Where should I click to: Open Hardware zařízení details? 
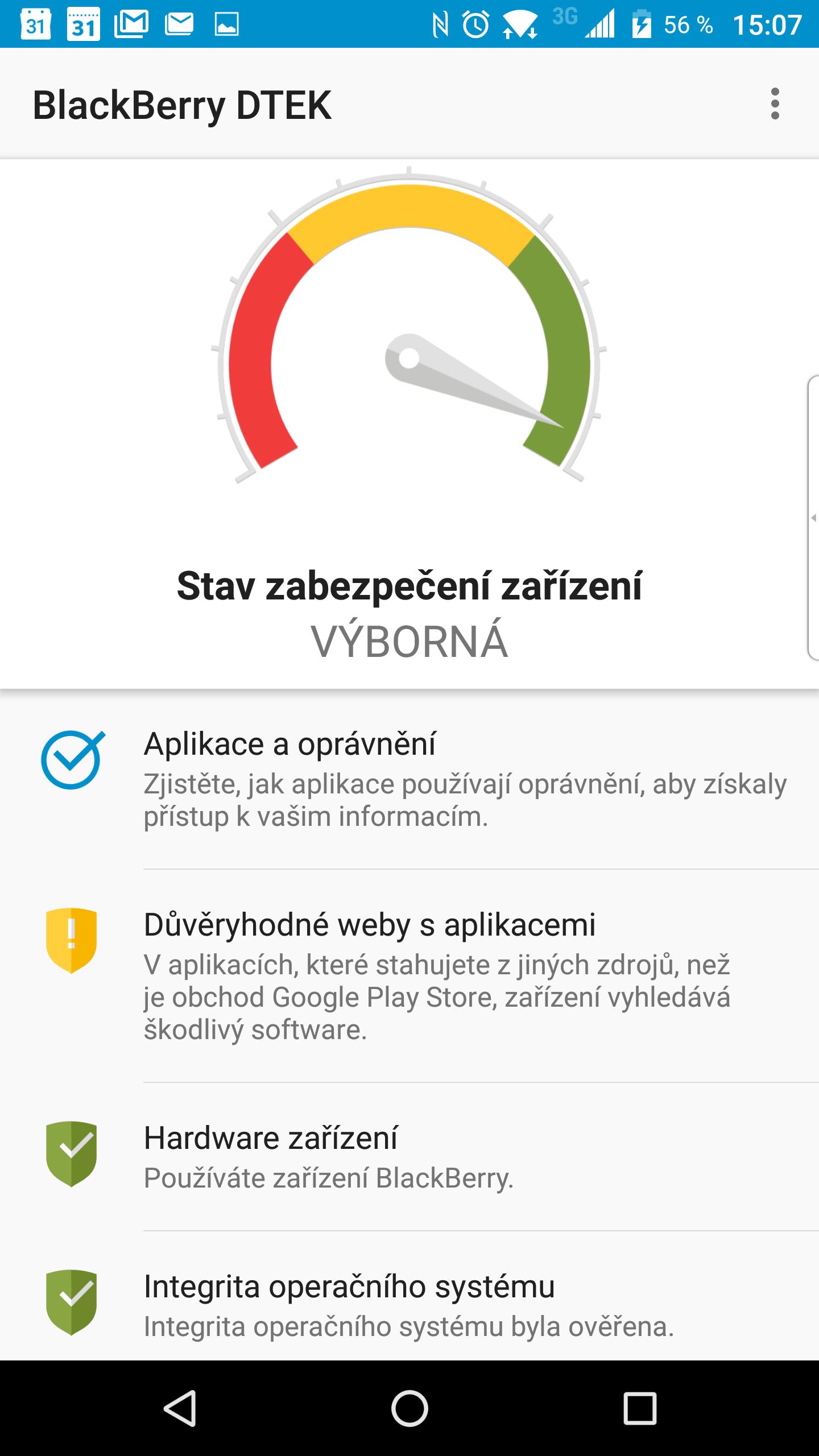point(409,1156)
